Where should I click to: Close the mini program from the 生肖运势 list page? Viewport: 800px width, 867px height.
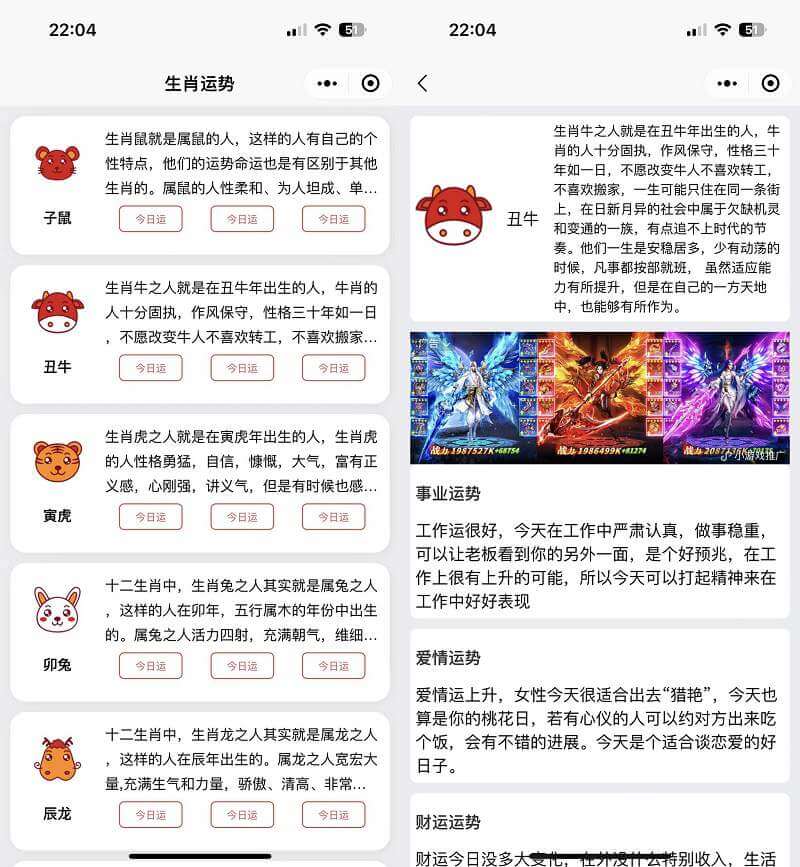point(371,84)
